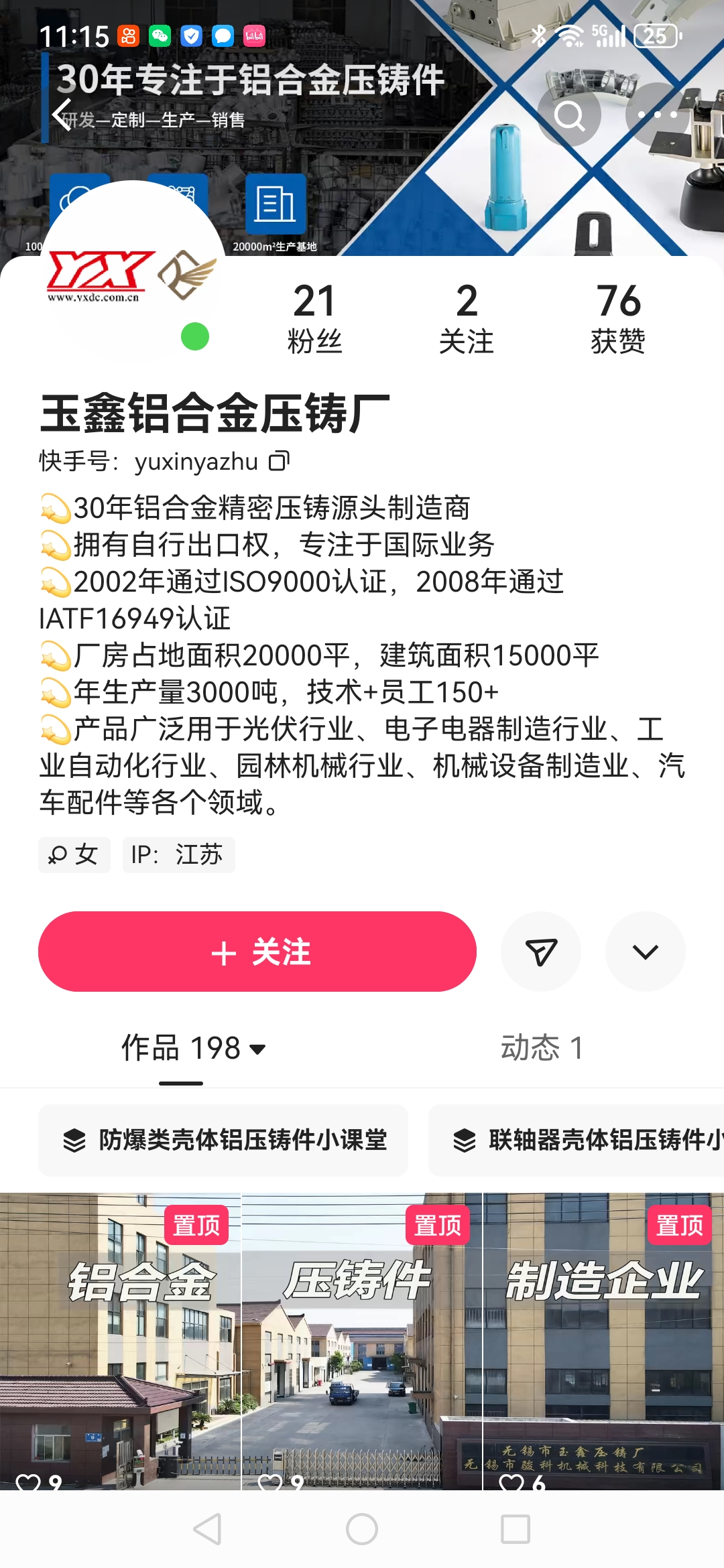Open recent apps from the navigation bar
724x1568 pixels.
pyautogui.click(x=516, y=1530)
